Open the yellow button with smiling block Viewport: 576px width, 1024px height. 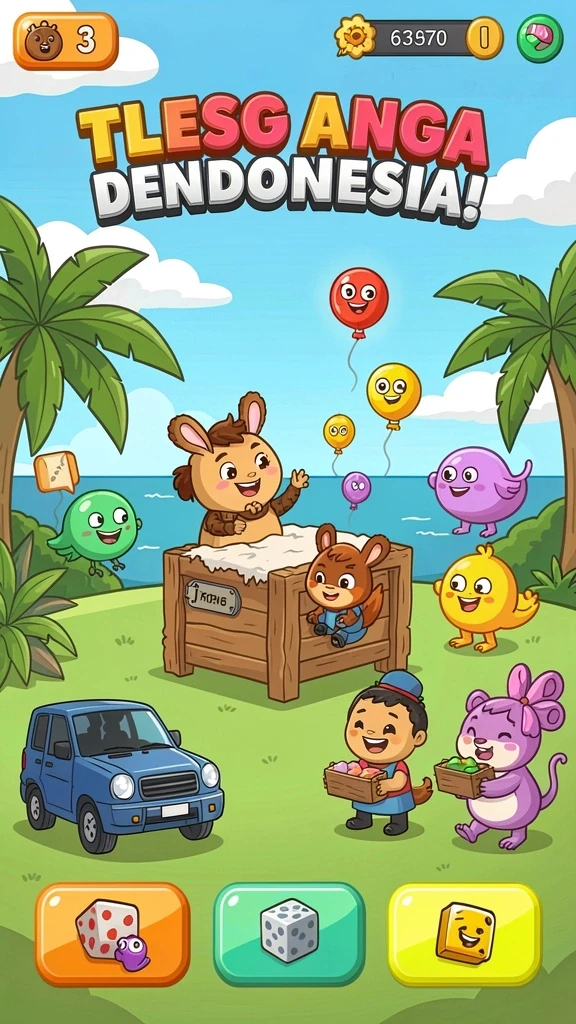coord(465,934)
